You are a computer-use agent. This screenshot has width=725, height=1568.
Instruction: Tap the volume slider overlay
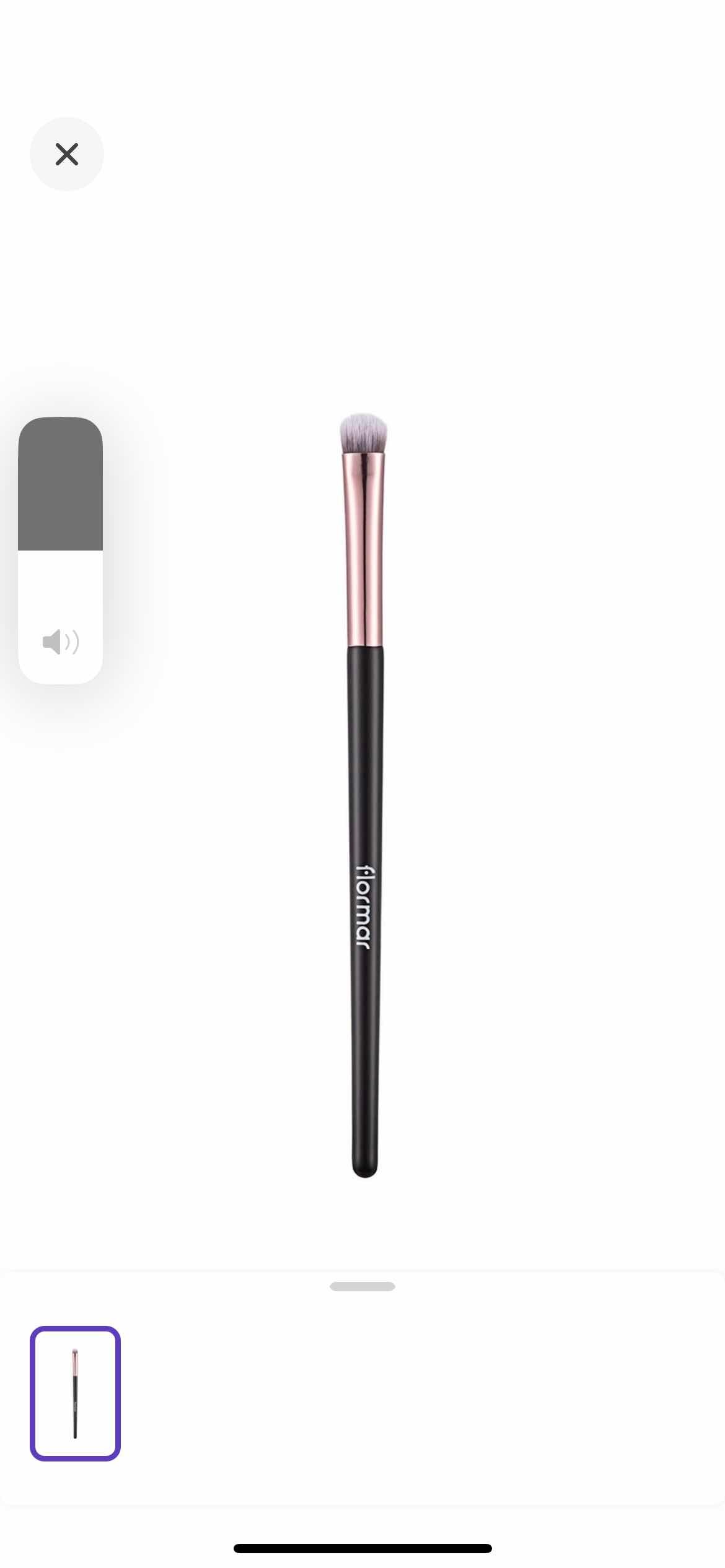[x=60, y=550]
